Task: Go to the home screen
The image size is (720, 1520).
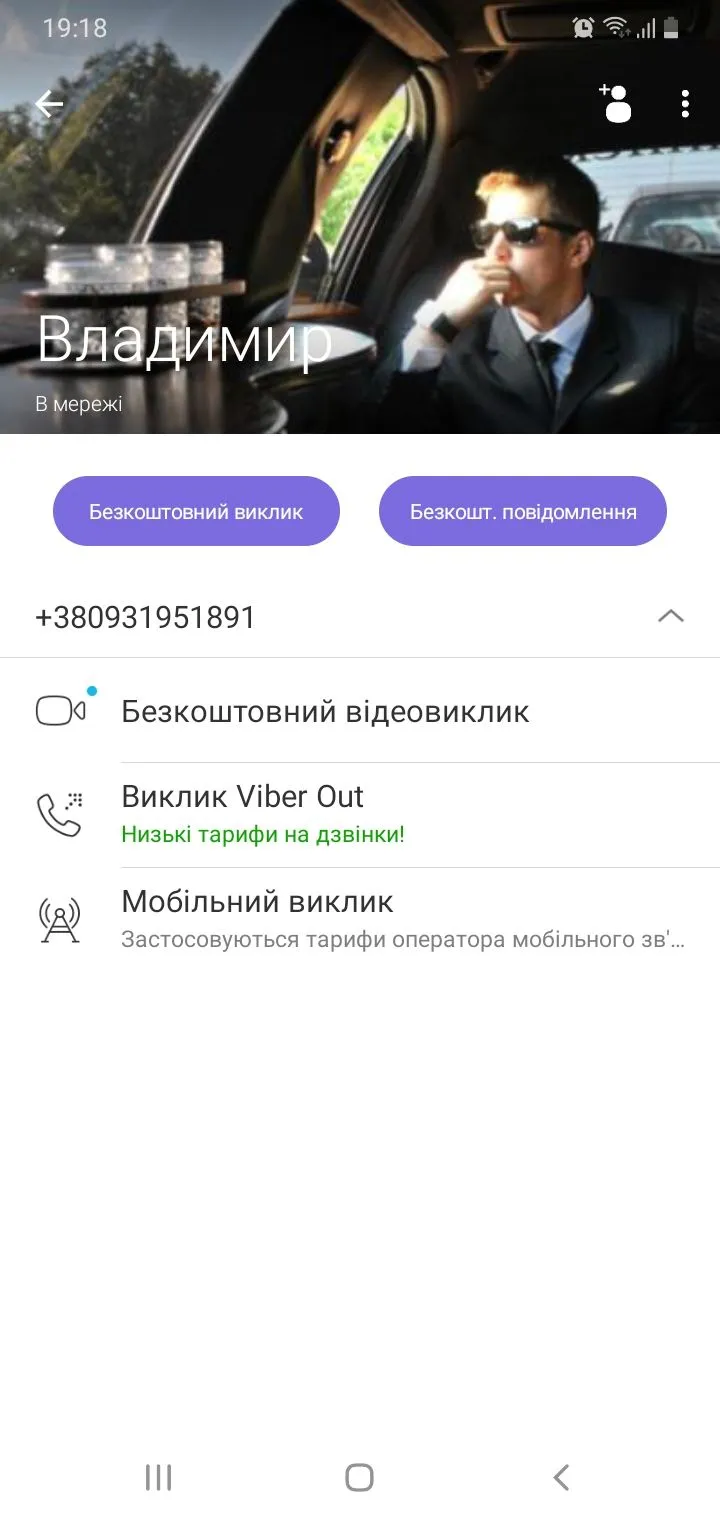Action: click(359, 1477)
